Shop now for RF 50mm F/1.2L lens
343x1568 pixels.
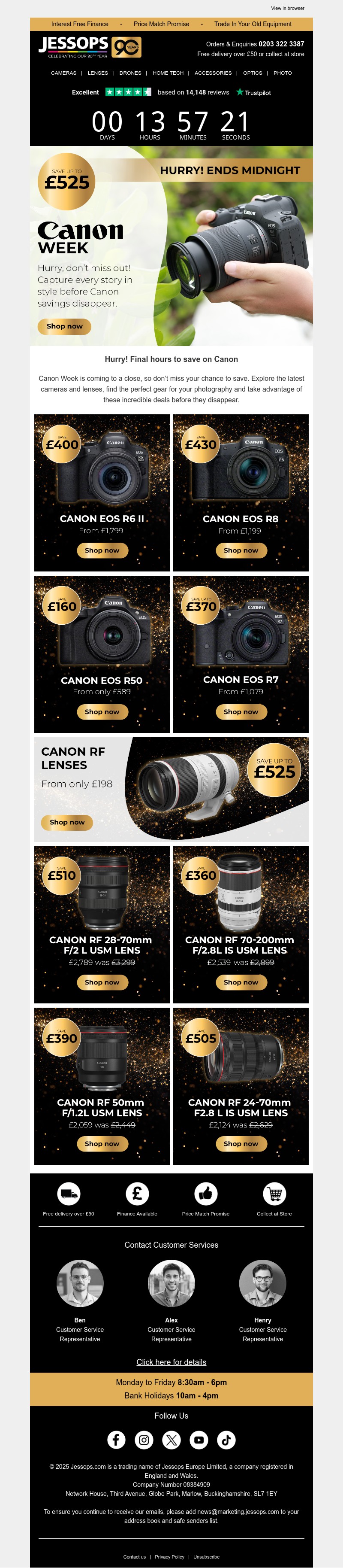102,1144
